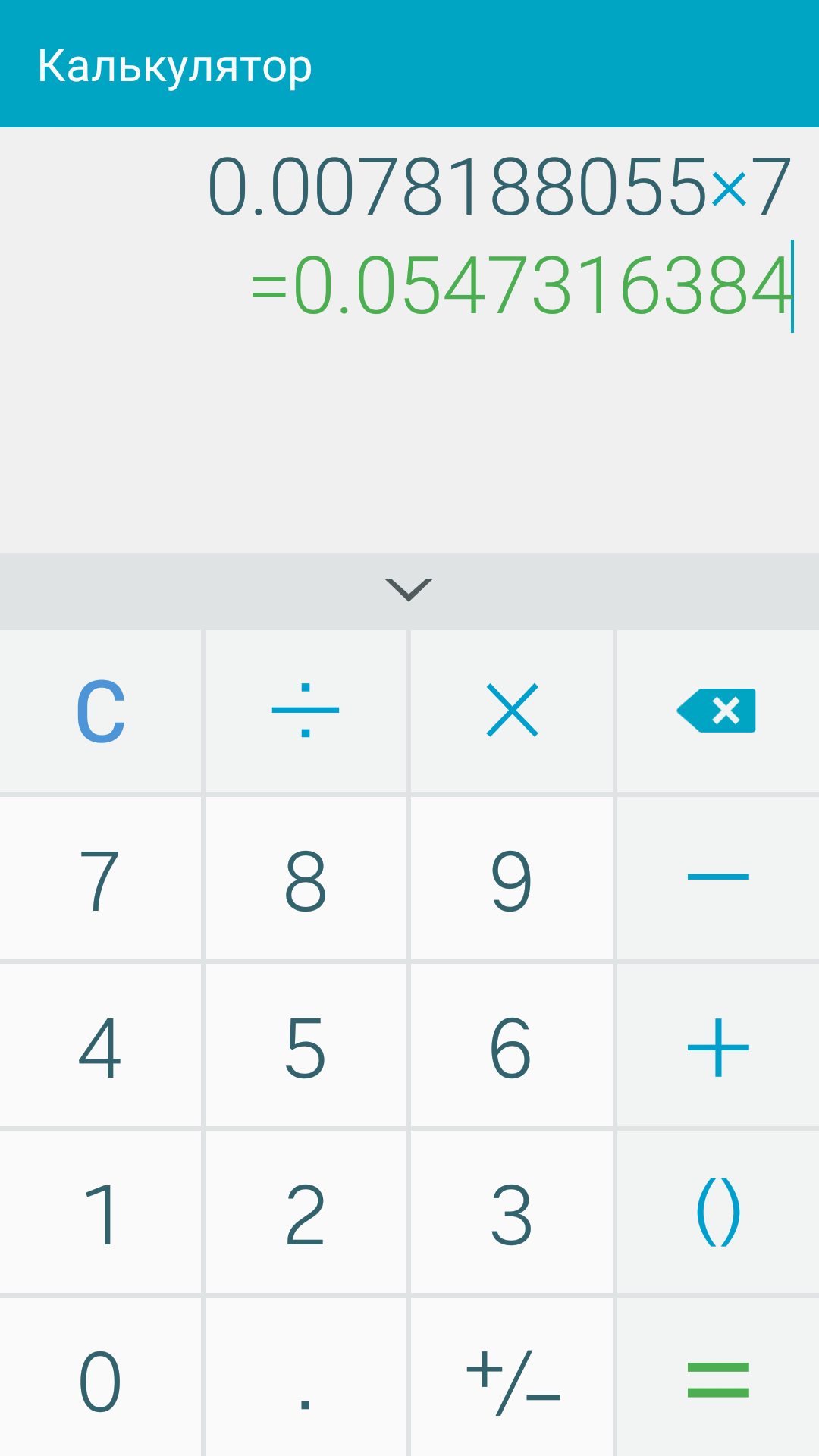Tap the division operator key
Image resolution: width=819 pixels, height=1456 pixels.
click(x=306, y=711)
